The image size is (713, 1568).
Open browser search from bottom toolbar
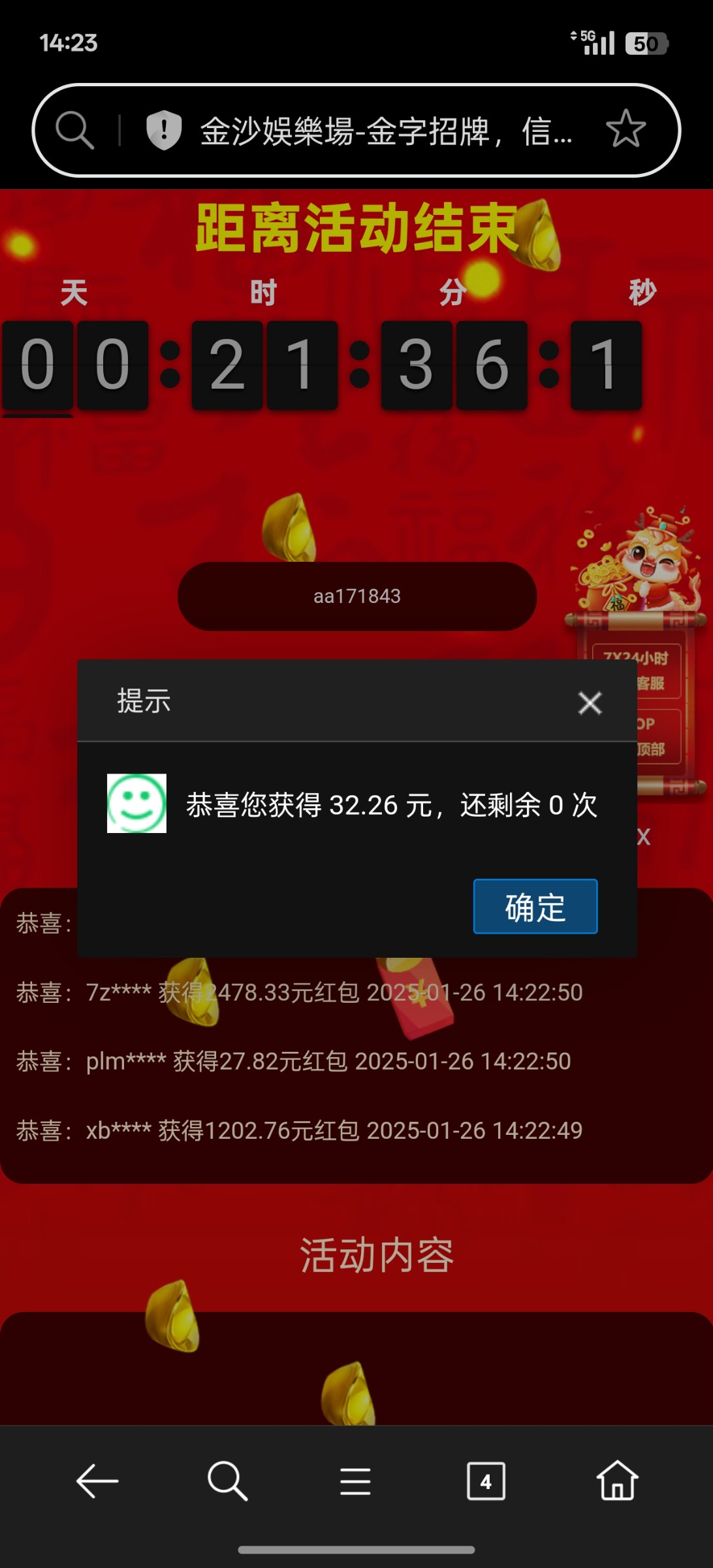pyautogui.click(x=227, y=1480)
